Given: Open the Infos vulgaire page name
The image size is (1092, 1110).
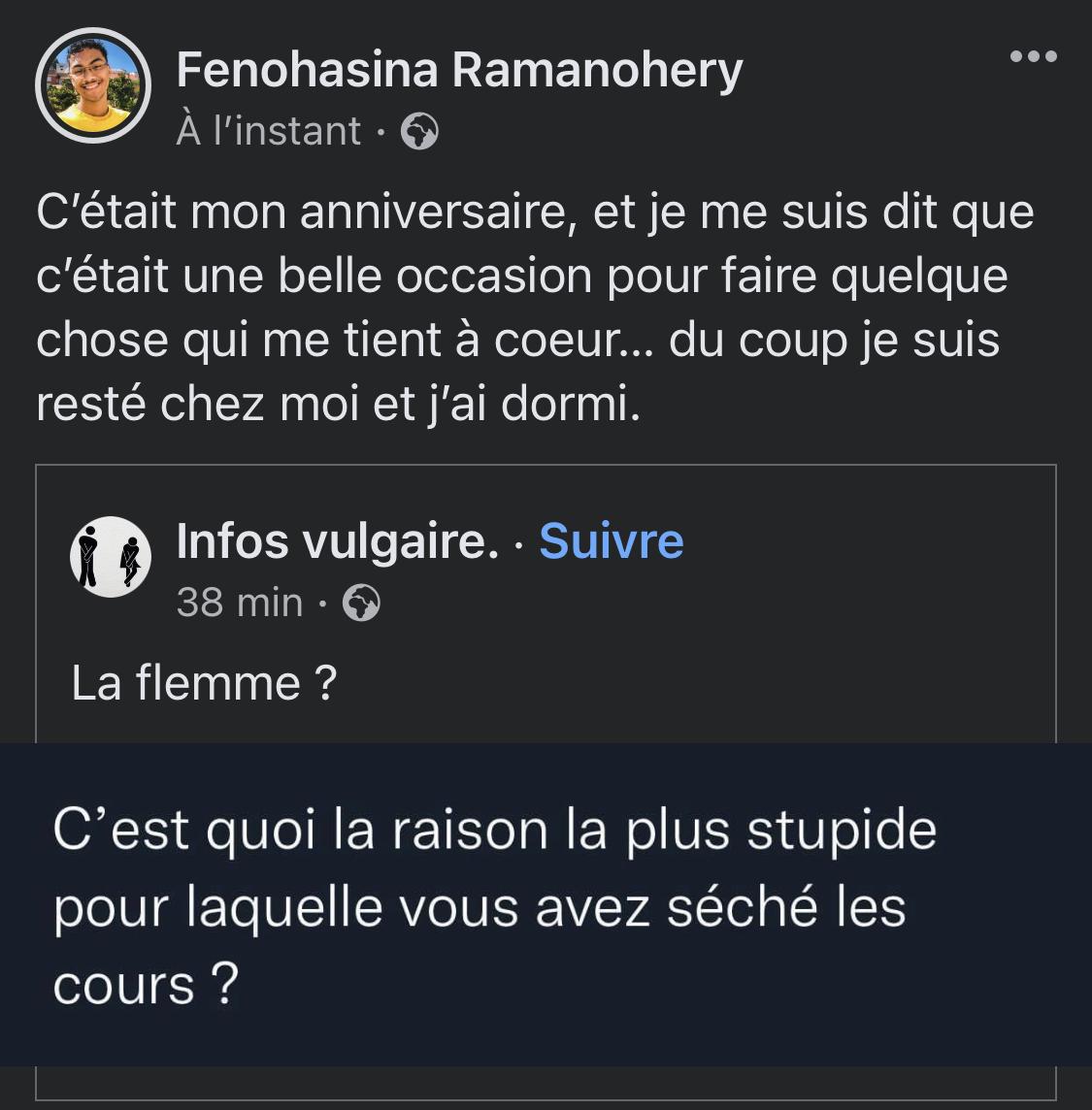Looking at the screenshot, I should [337, 540].
